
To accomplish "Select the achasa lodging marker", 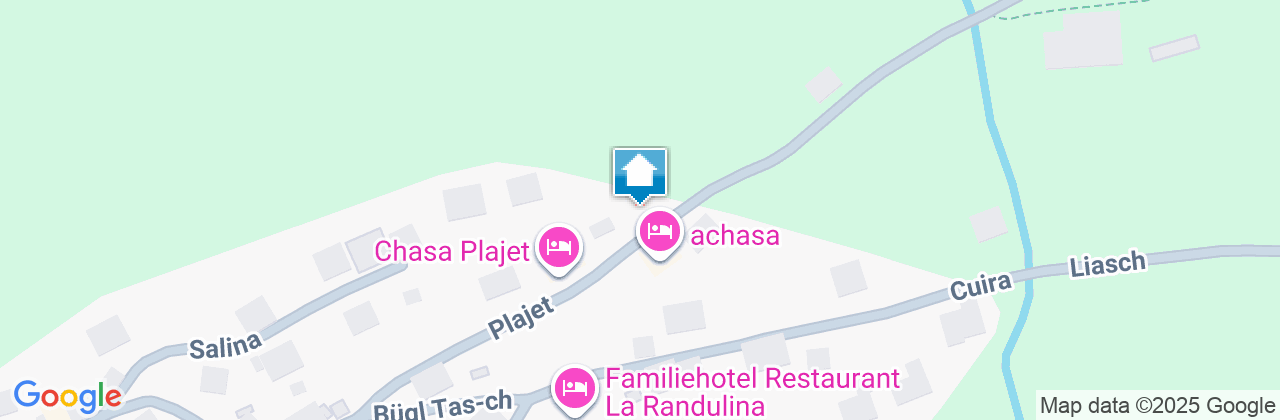I will coord(659,232).
